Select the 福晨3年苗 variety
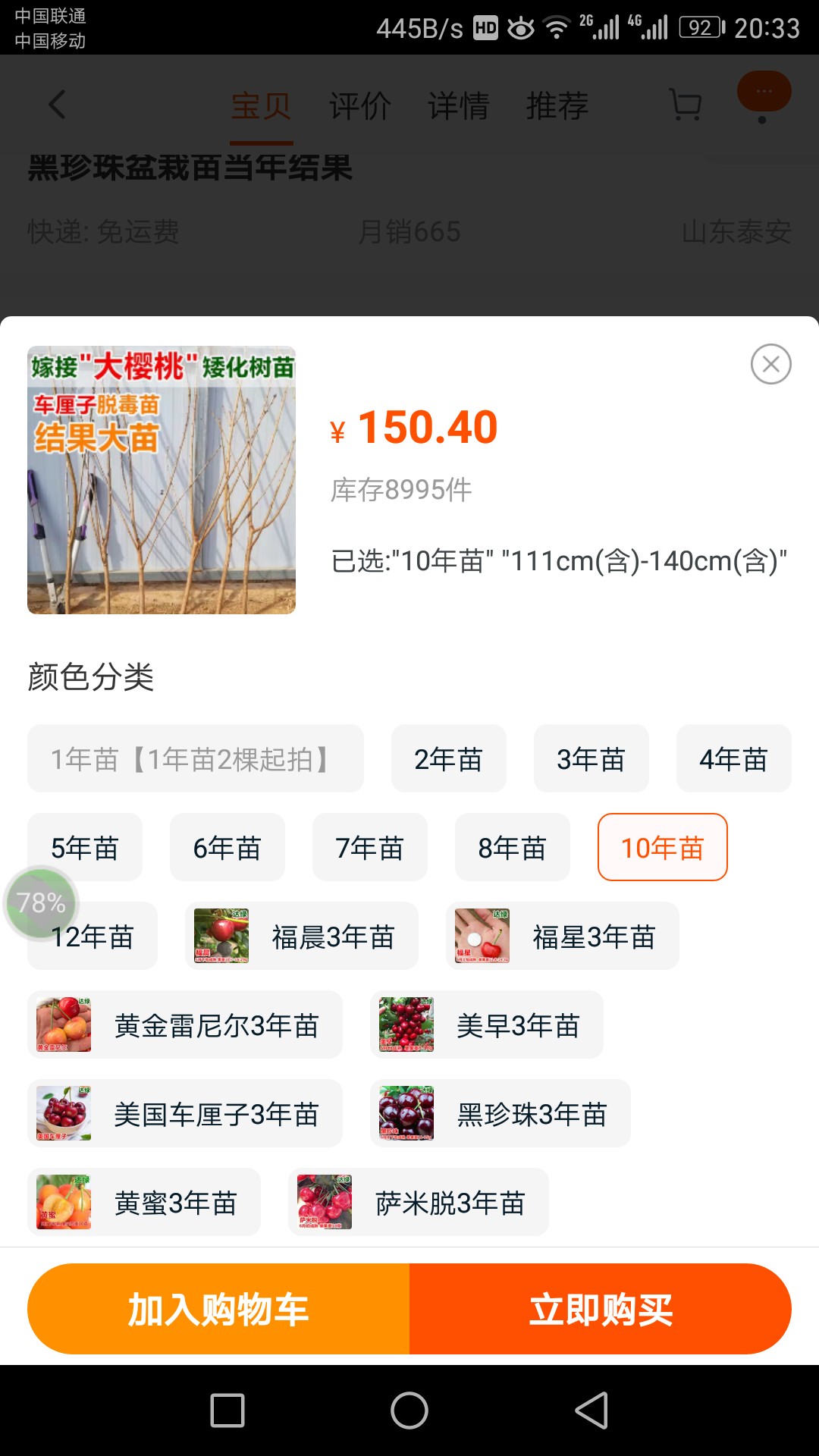The width and height of the screenshot is (819, 1456). point(302,936)
